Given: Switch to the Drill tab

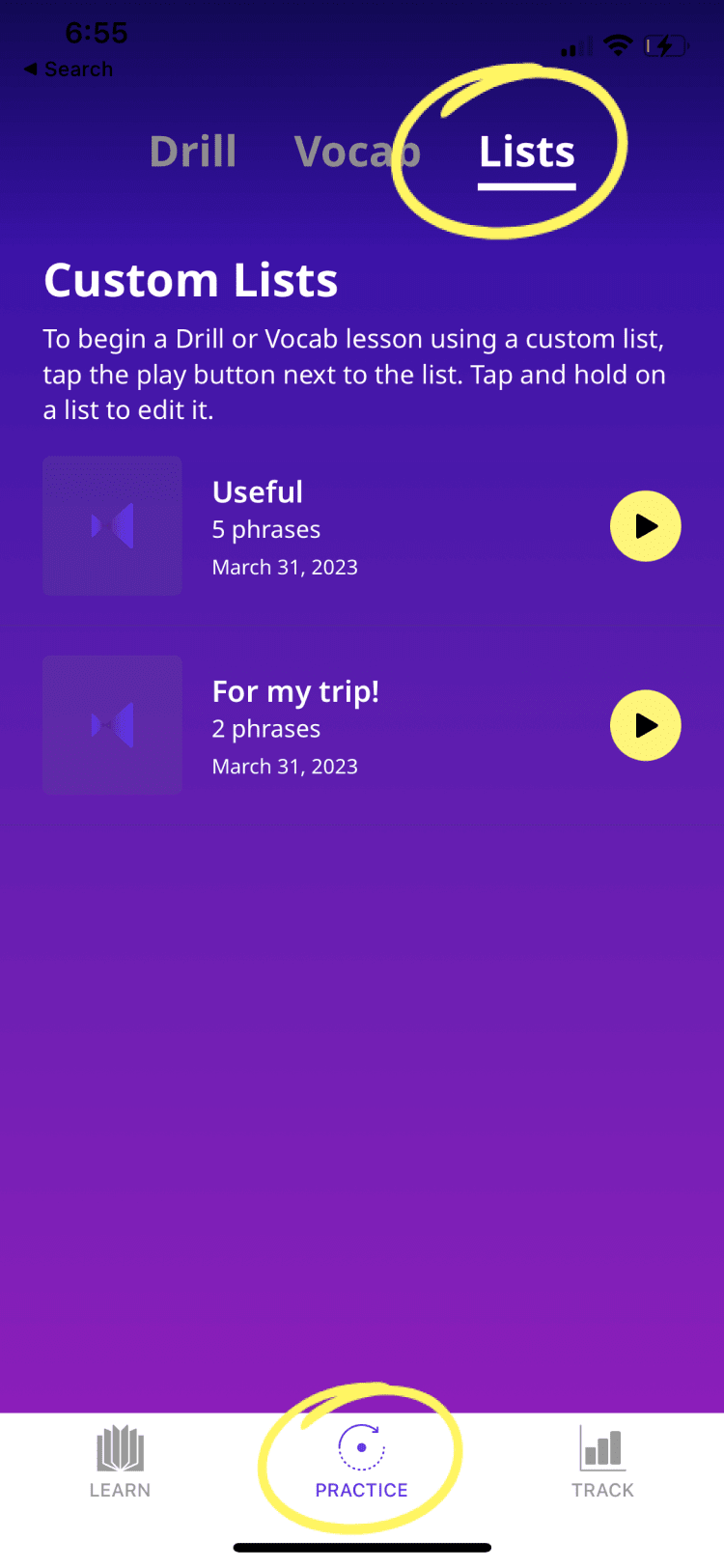Looking at the screenshot, I should point(193,152).
